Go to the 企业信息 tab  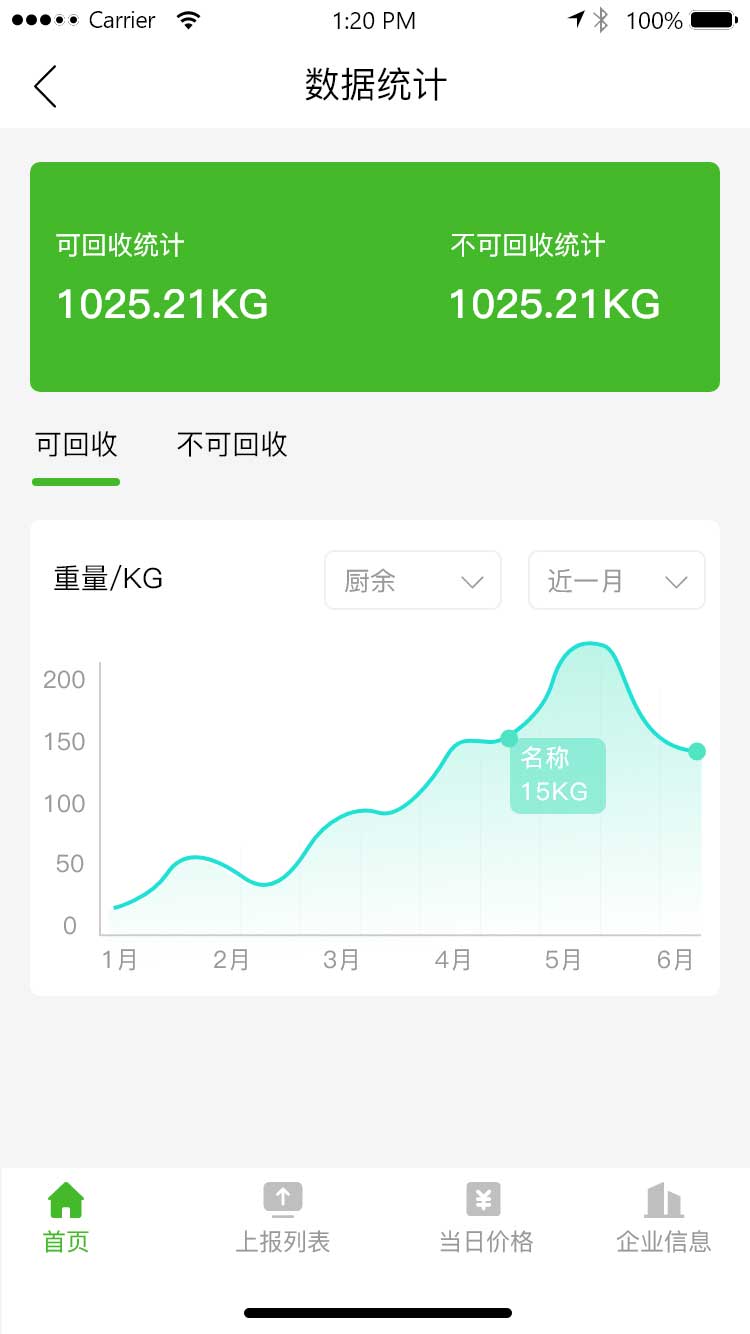[x=664, y=1218]
